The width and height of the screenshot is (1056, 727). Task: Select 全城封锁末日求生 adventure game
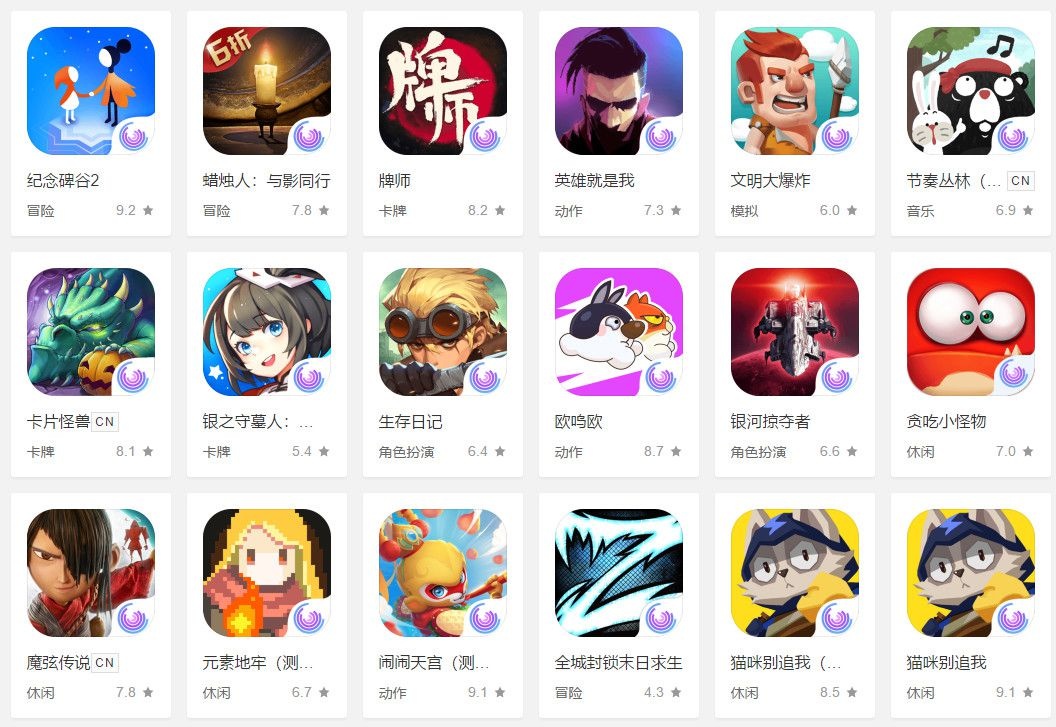(x=619, y=574)
